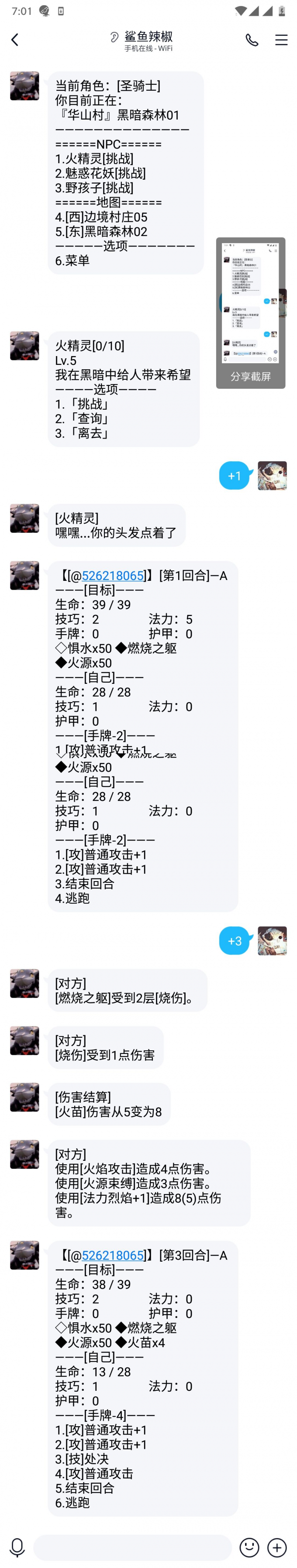This screenshot has height=1568, width=297.
Task: Focus the message text field
Action: point(132,1547)
